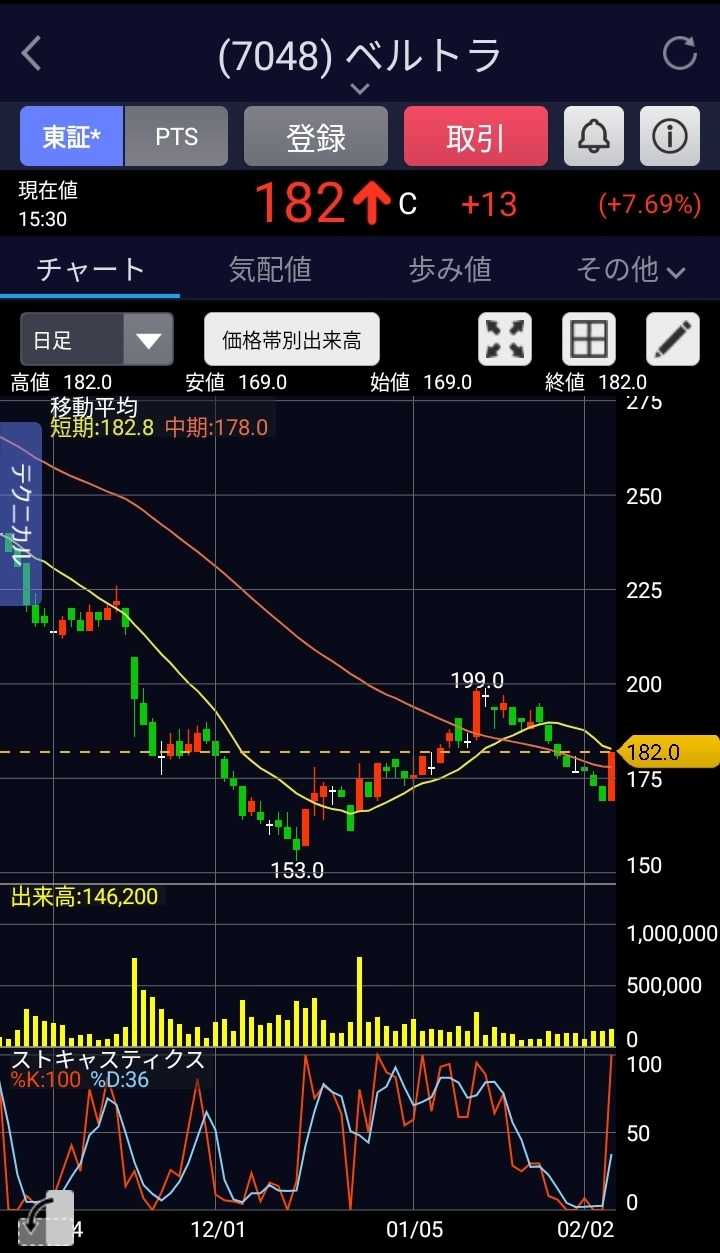The width and height of the screenshot is (720, 1253).
Task: Open the テクニカル side panel
Action: click(x=19, y=514)
